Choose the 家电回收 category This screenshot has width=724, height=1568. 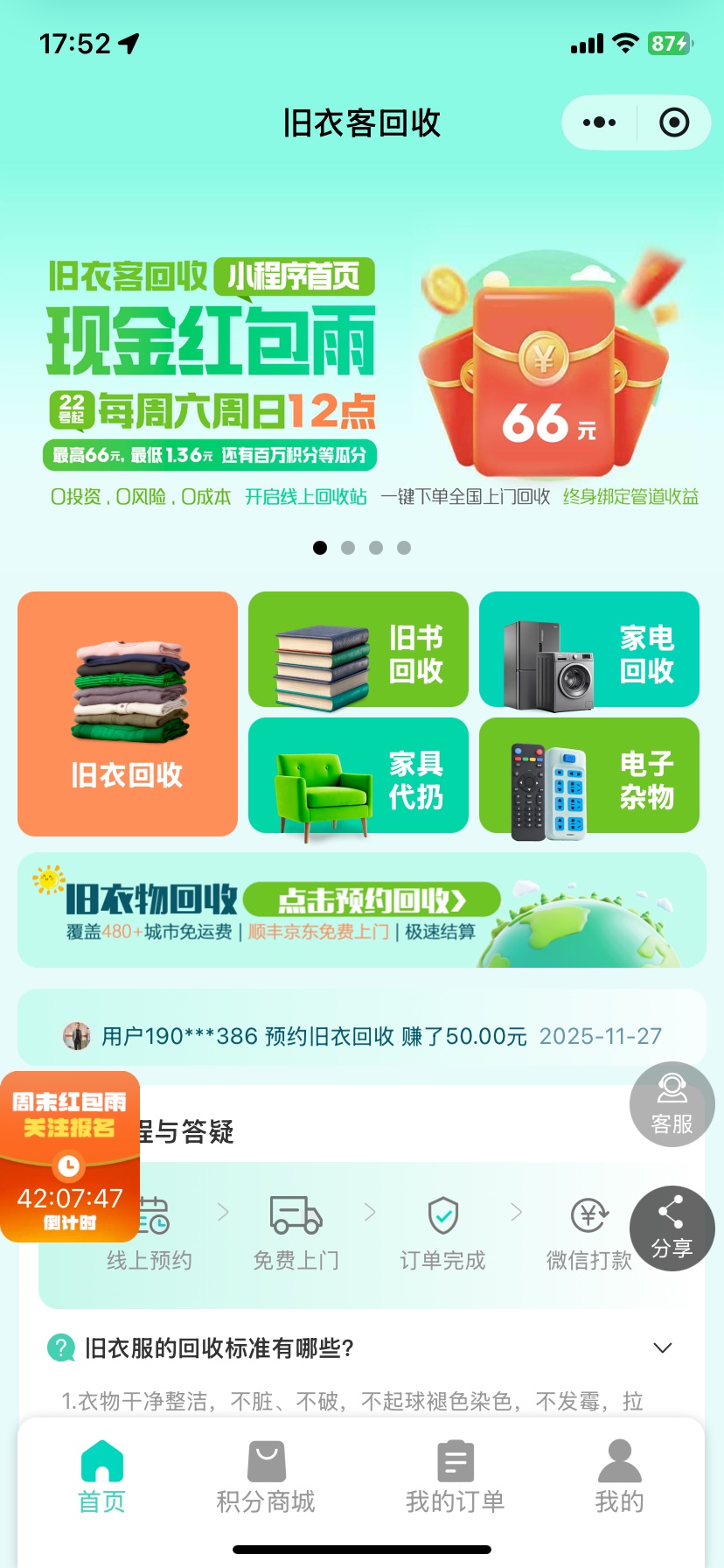(589, 650)
